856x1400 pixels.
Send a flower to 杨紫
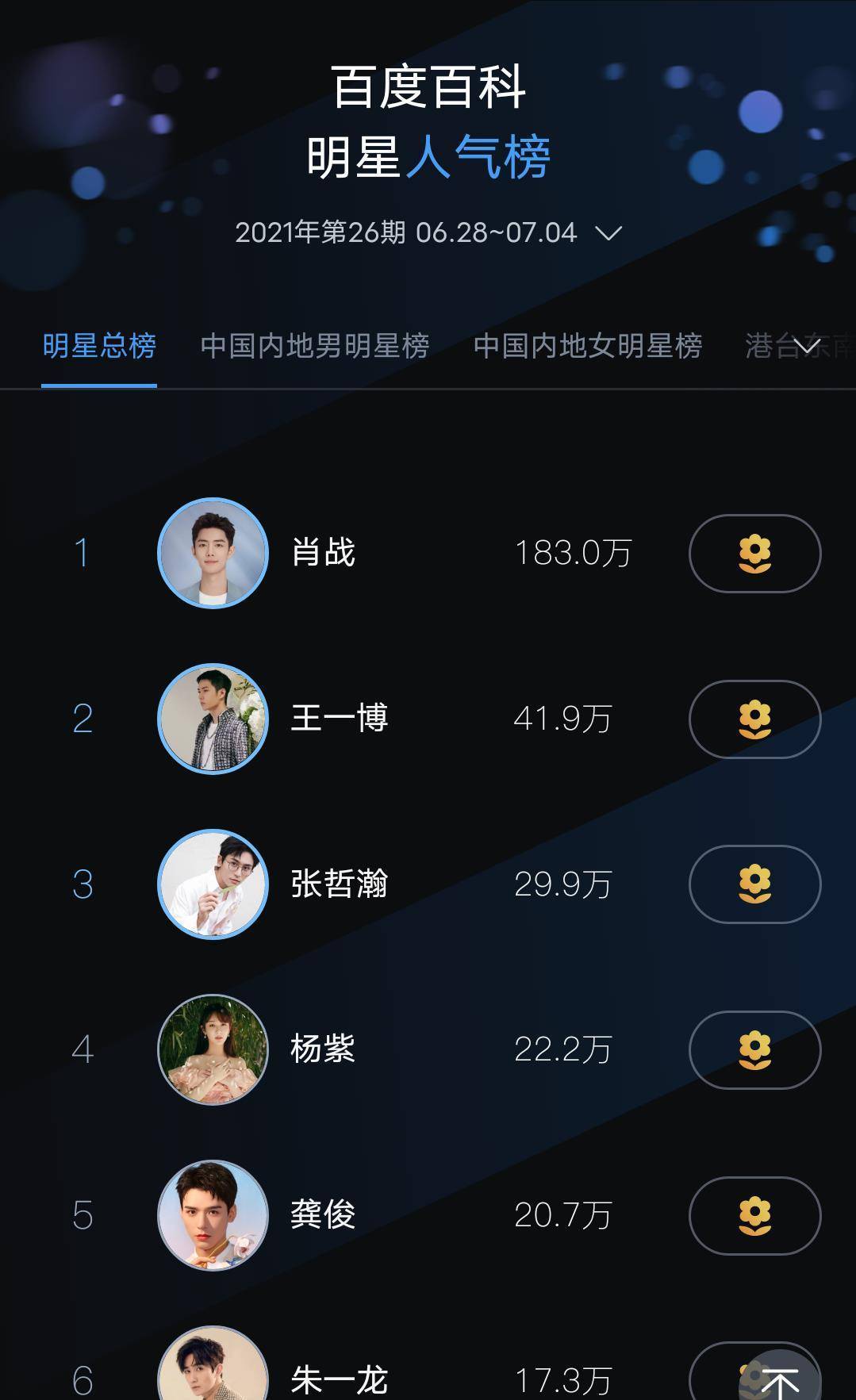(x=754, y=1050)
